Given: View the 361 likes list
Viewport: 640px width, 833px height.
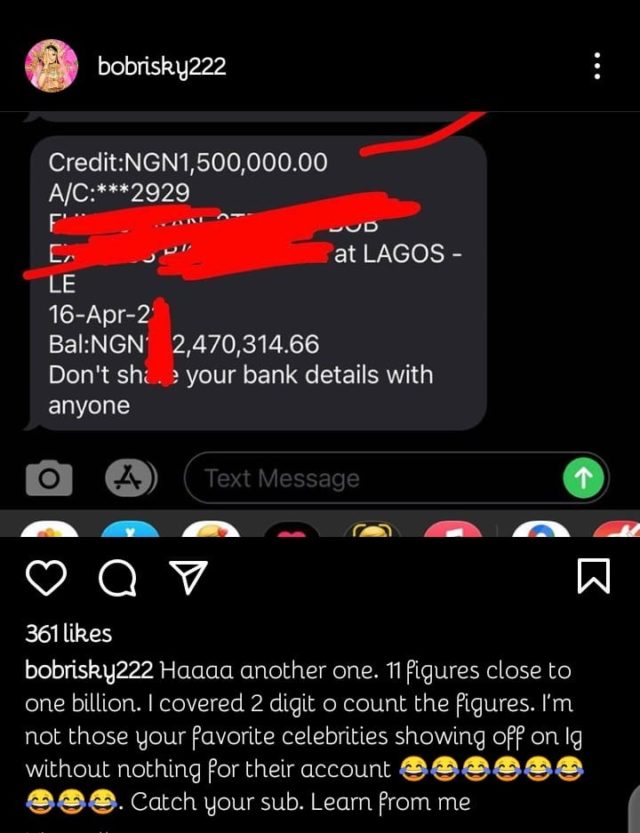Looking at the screenshot, I should [68, 633].
